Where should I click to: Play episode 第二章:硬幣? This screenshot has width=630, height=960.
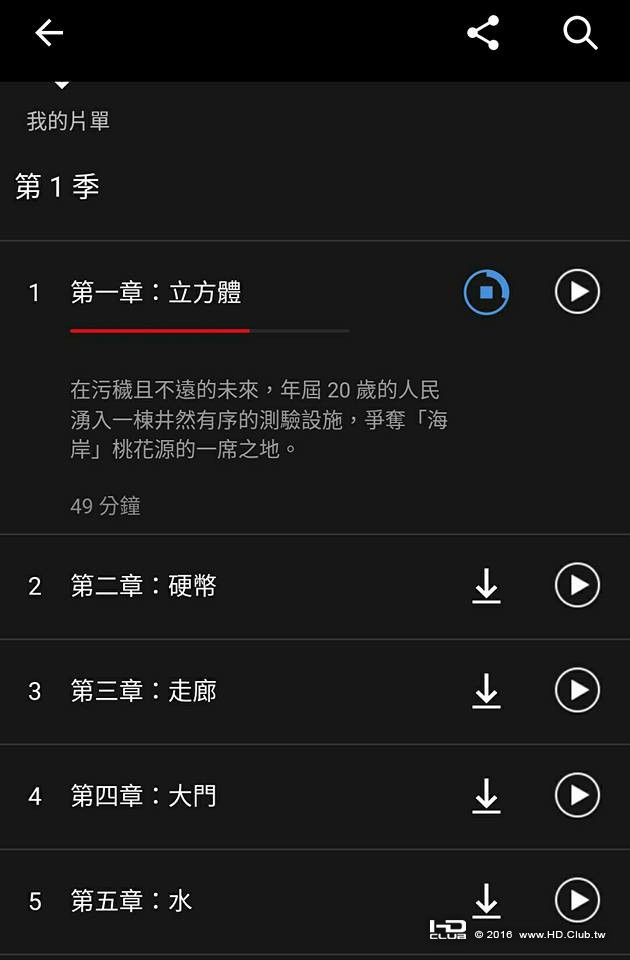click(x=577, y=586)
